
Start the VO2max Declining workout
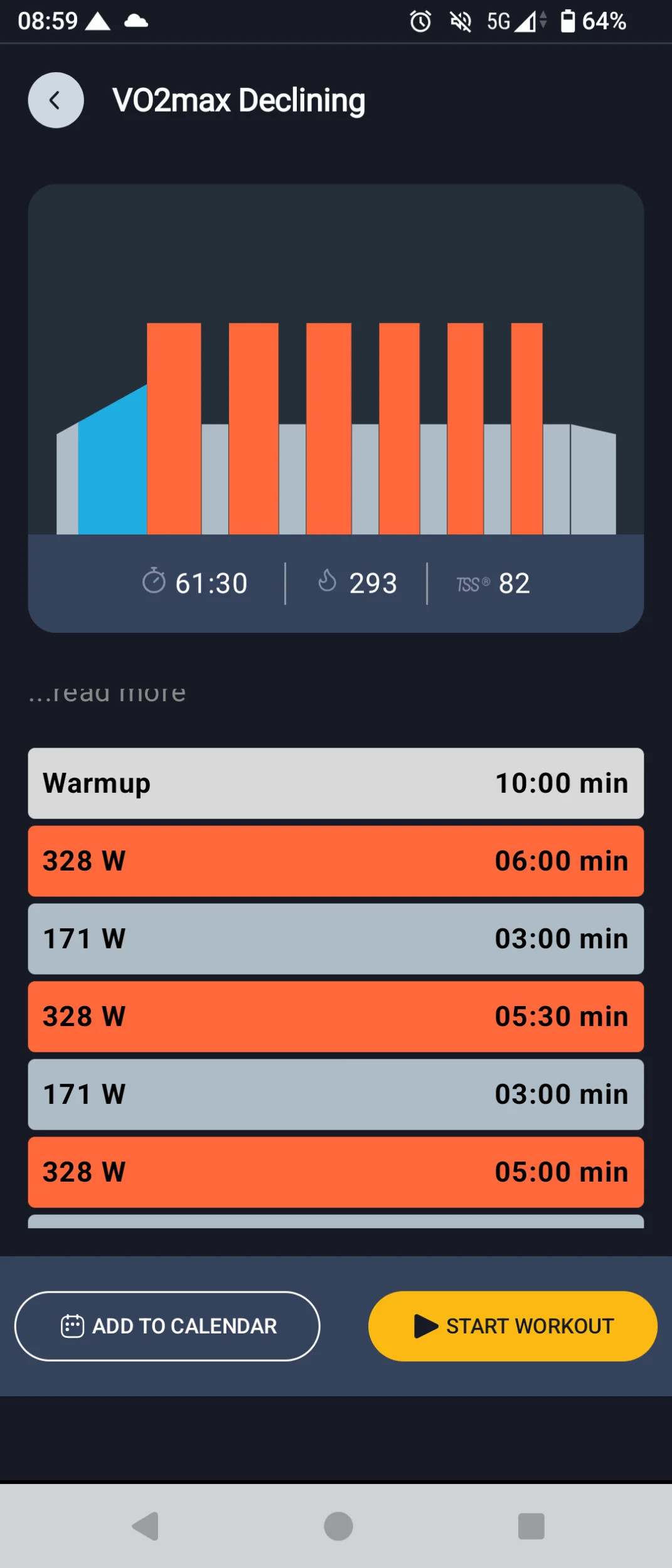pyautogui.click(x=513, y=1326)
